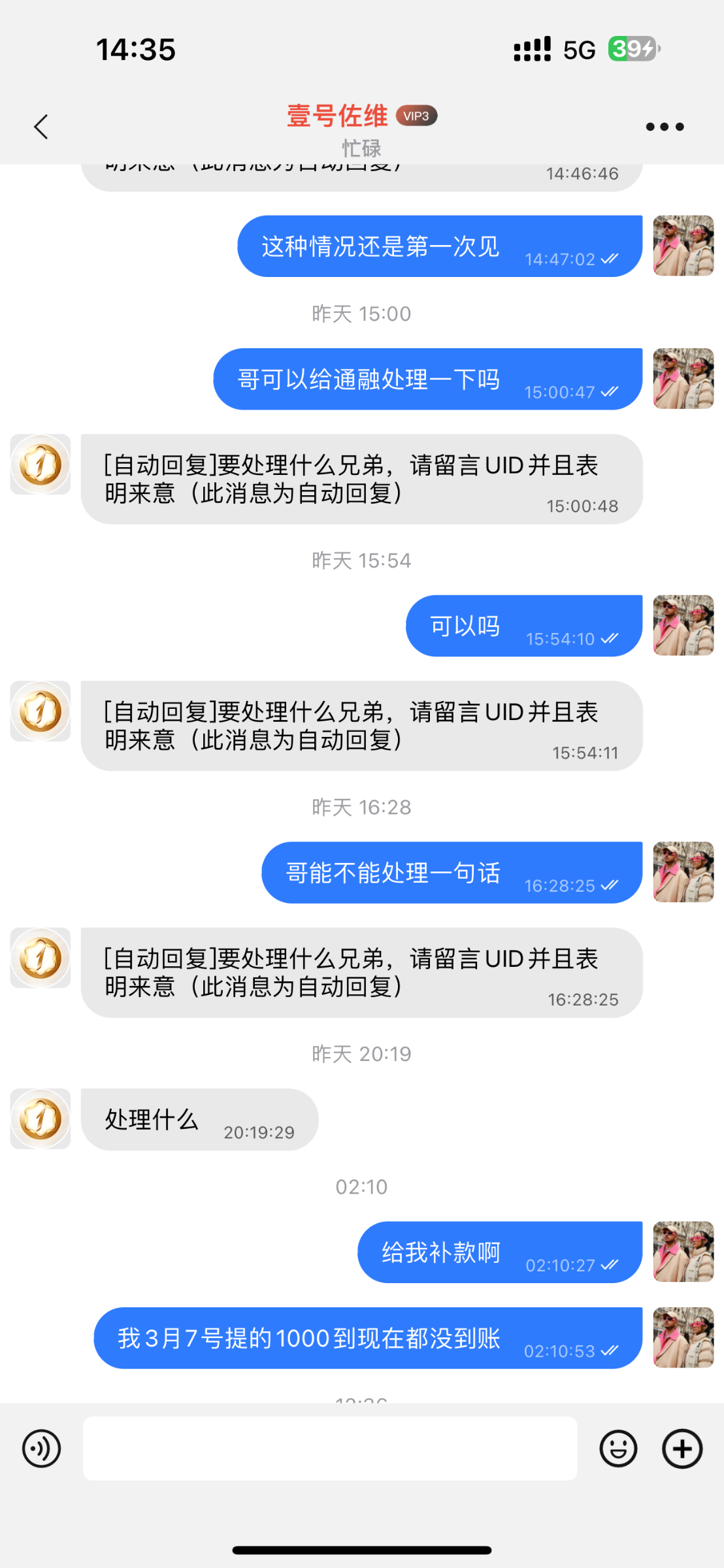Go back using the top-left arrow
Viewport: 724px width, 1568px height.
[41, 127]
